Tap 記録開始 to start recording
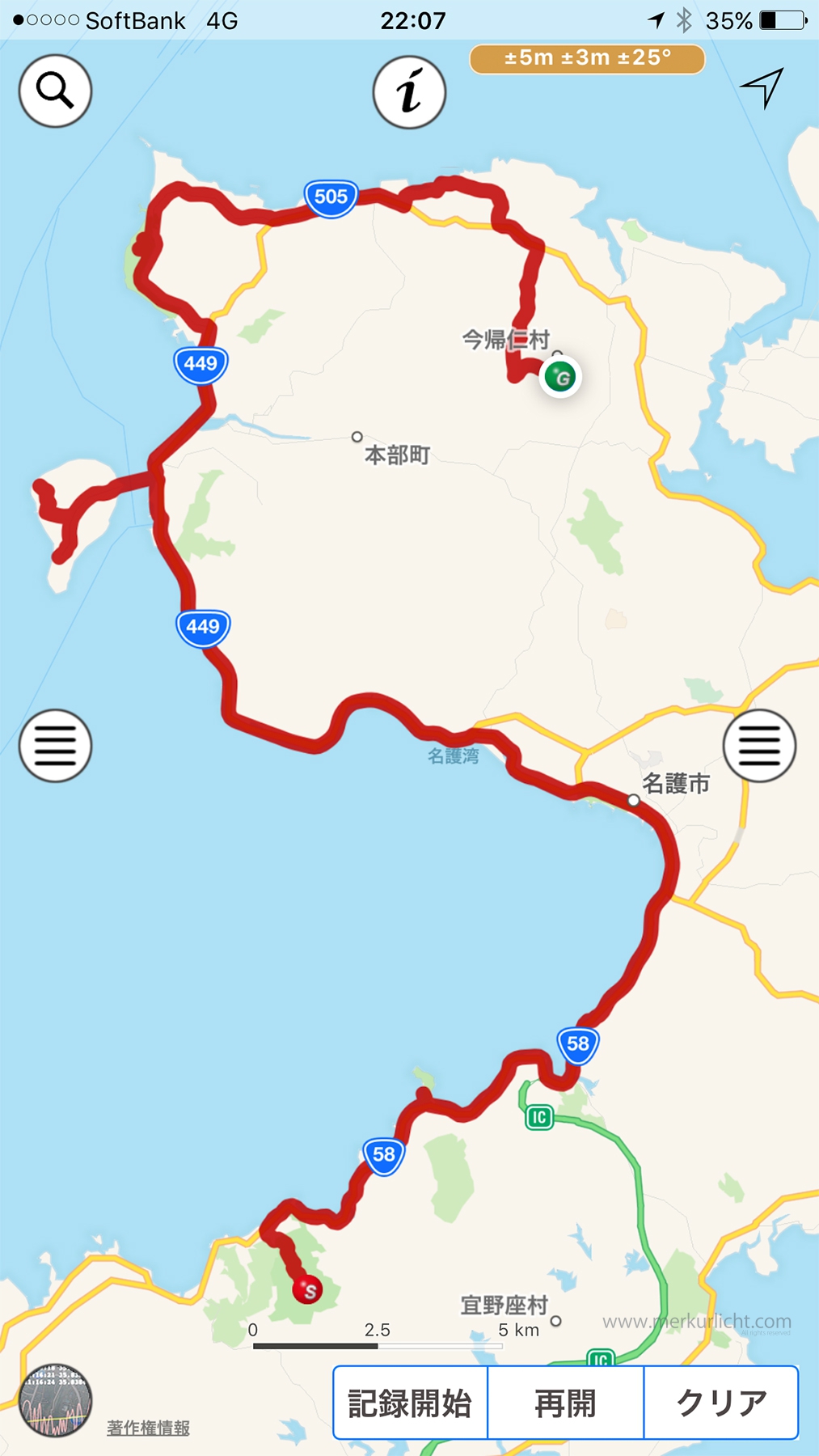819x1456 pixels. click(x=411, y=1403)
